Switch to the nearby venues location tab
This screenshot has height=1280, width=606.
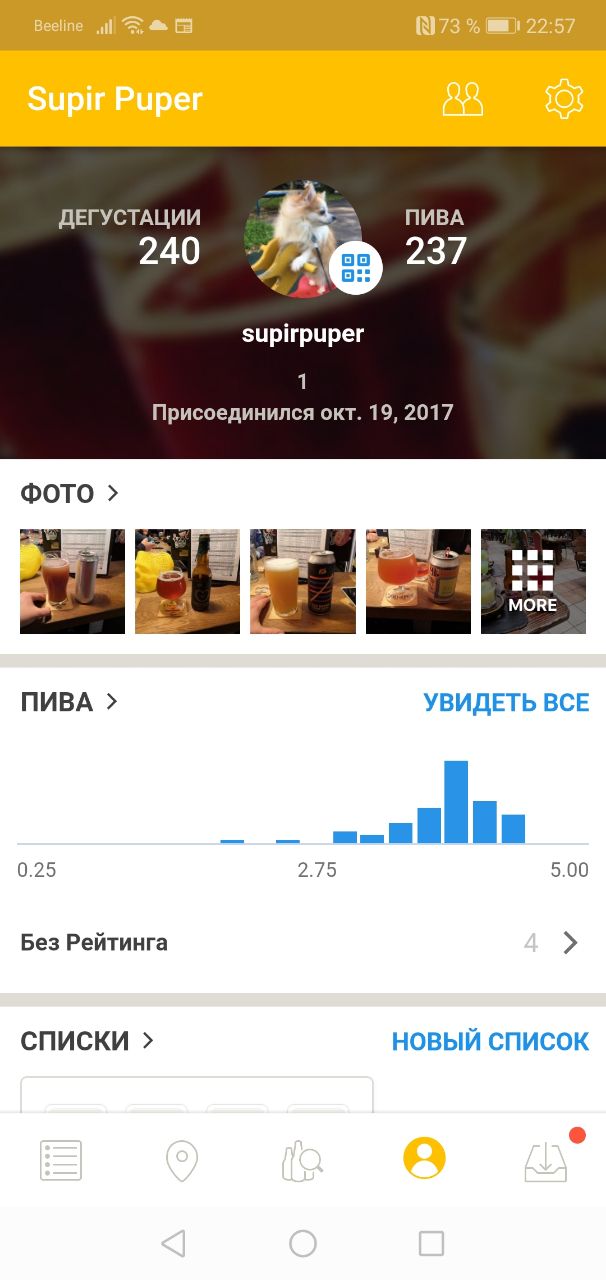click(x=182, y=1160)
